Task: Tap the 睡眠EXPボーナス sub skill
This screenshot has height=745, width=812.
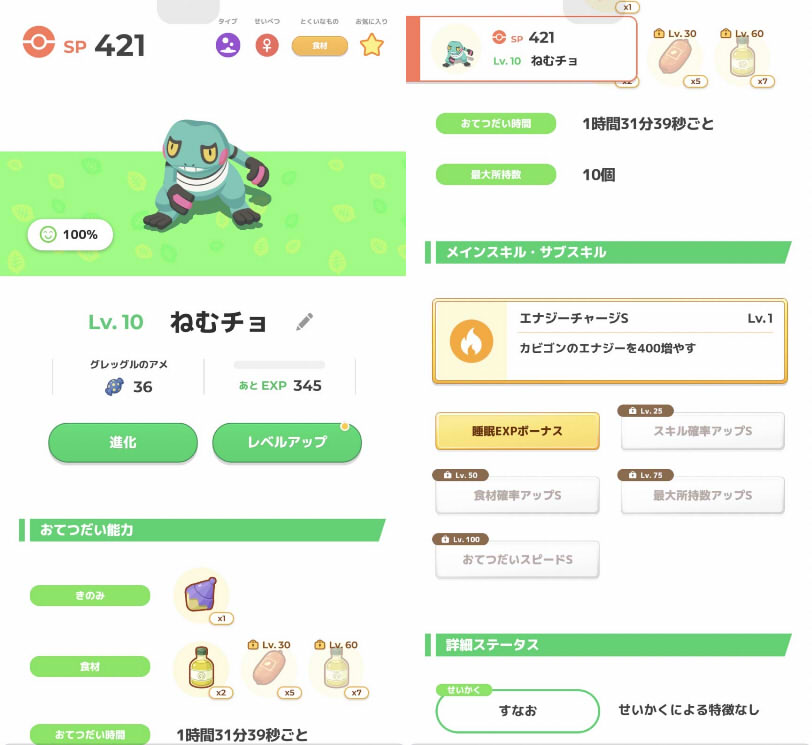Action: [517, 431]
